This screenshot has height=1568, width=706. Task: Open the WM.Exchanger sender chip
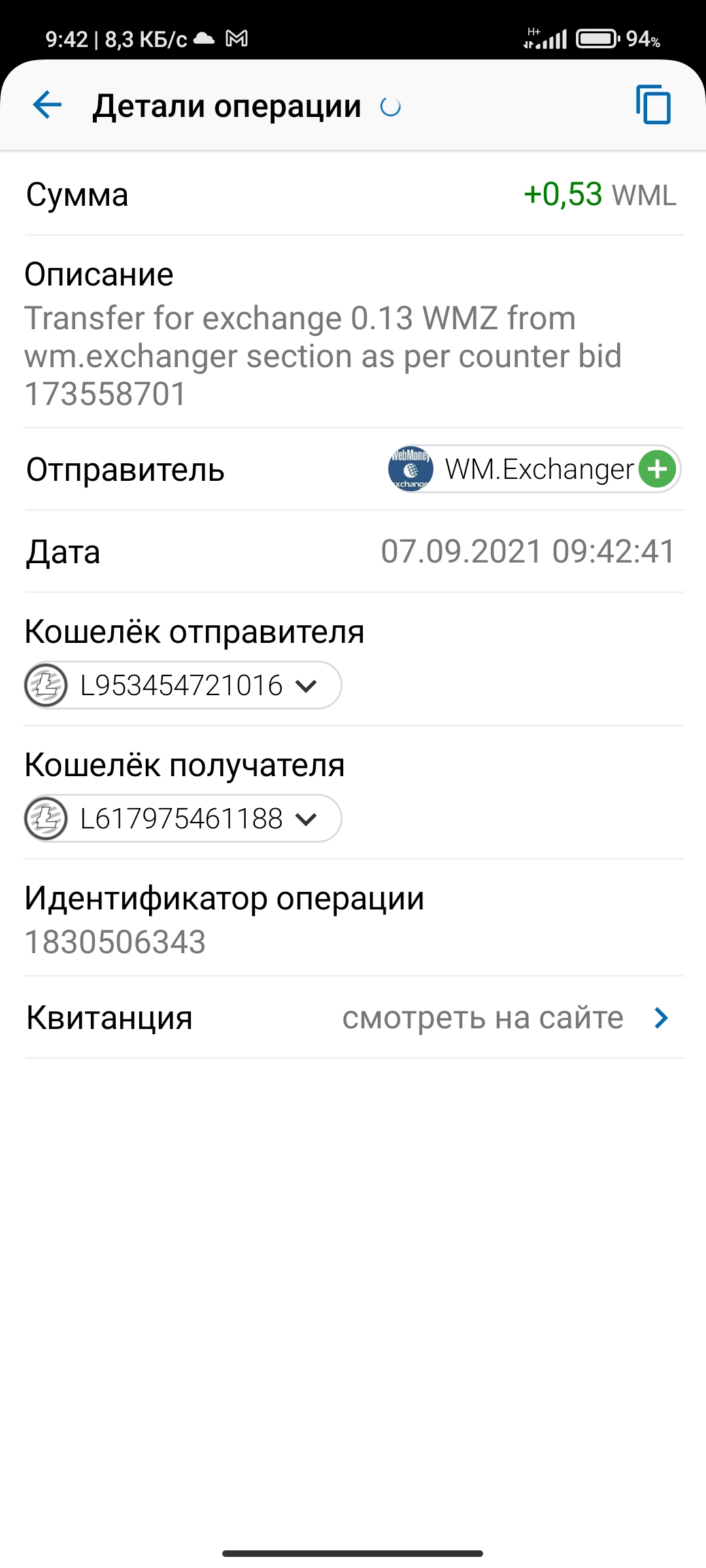[x=534, y=469]
